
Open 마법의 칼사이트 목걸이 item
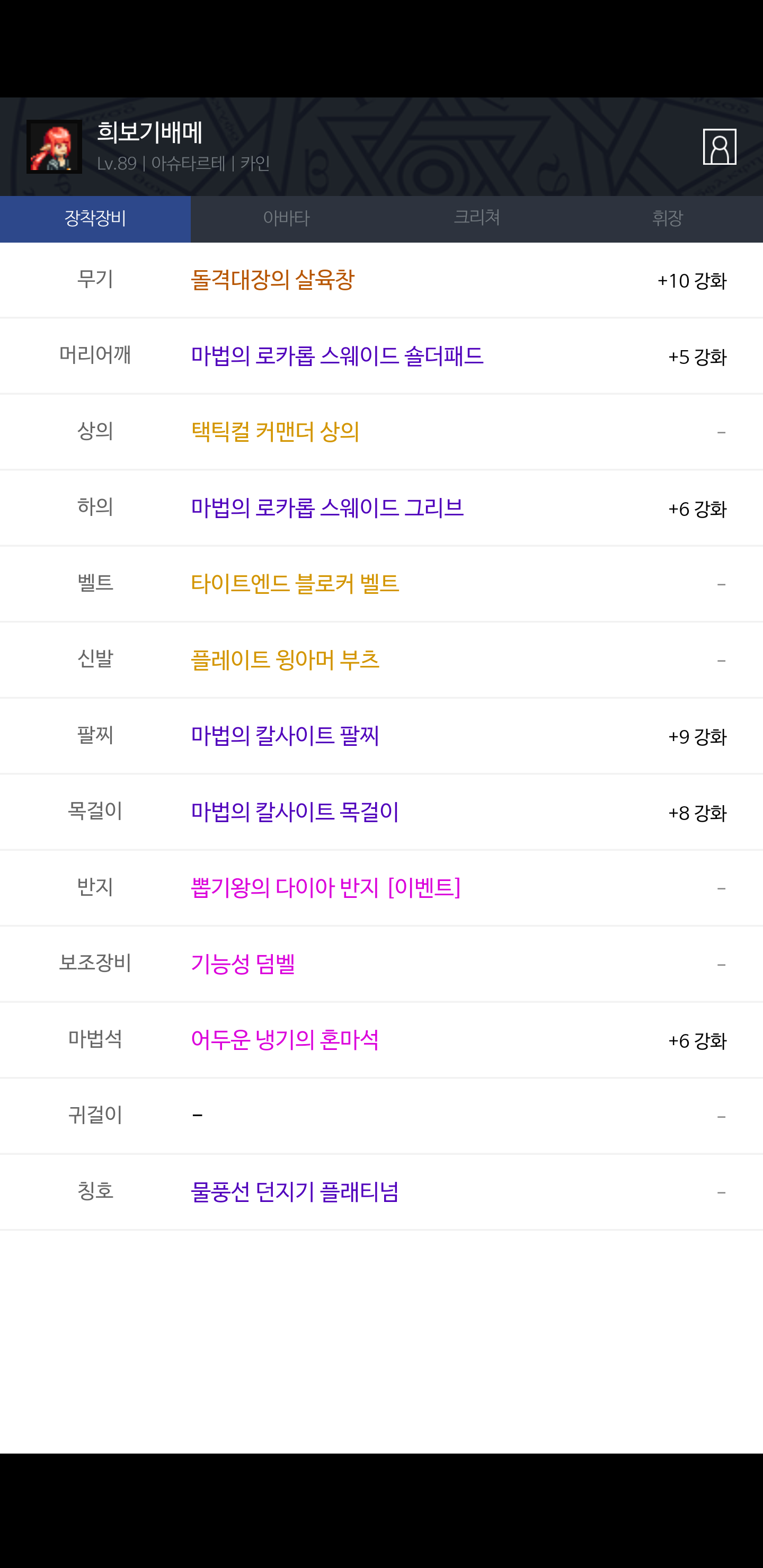point(295,812)
